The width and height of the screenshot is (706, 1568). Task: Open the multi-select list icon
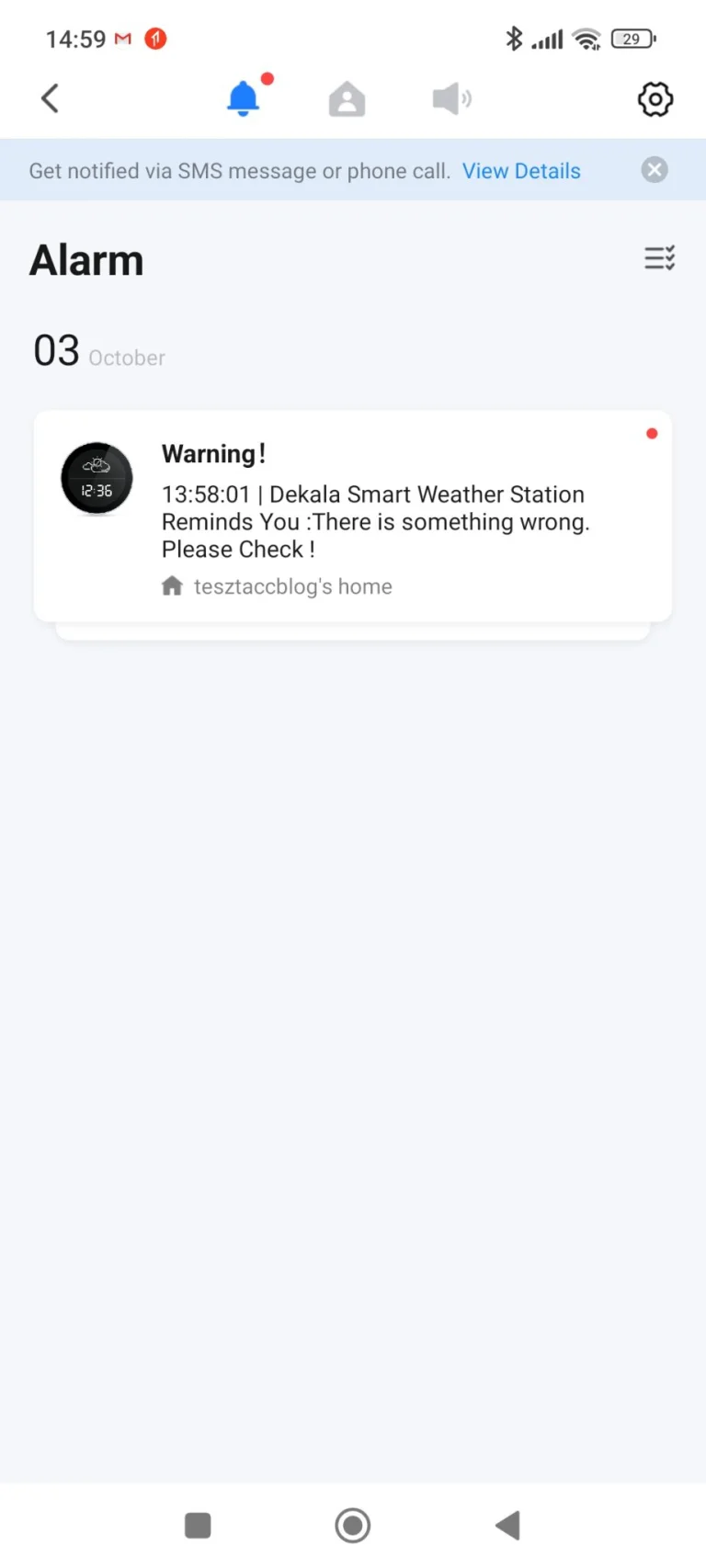point(659,258)
